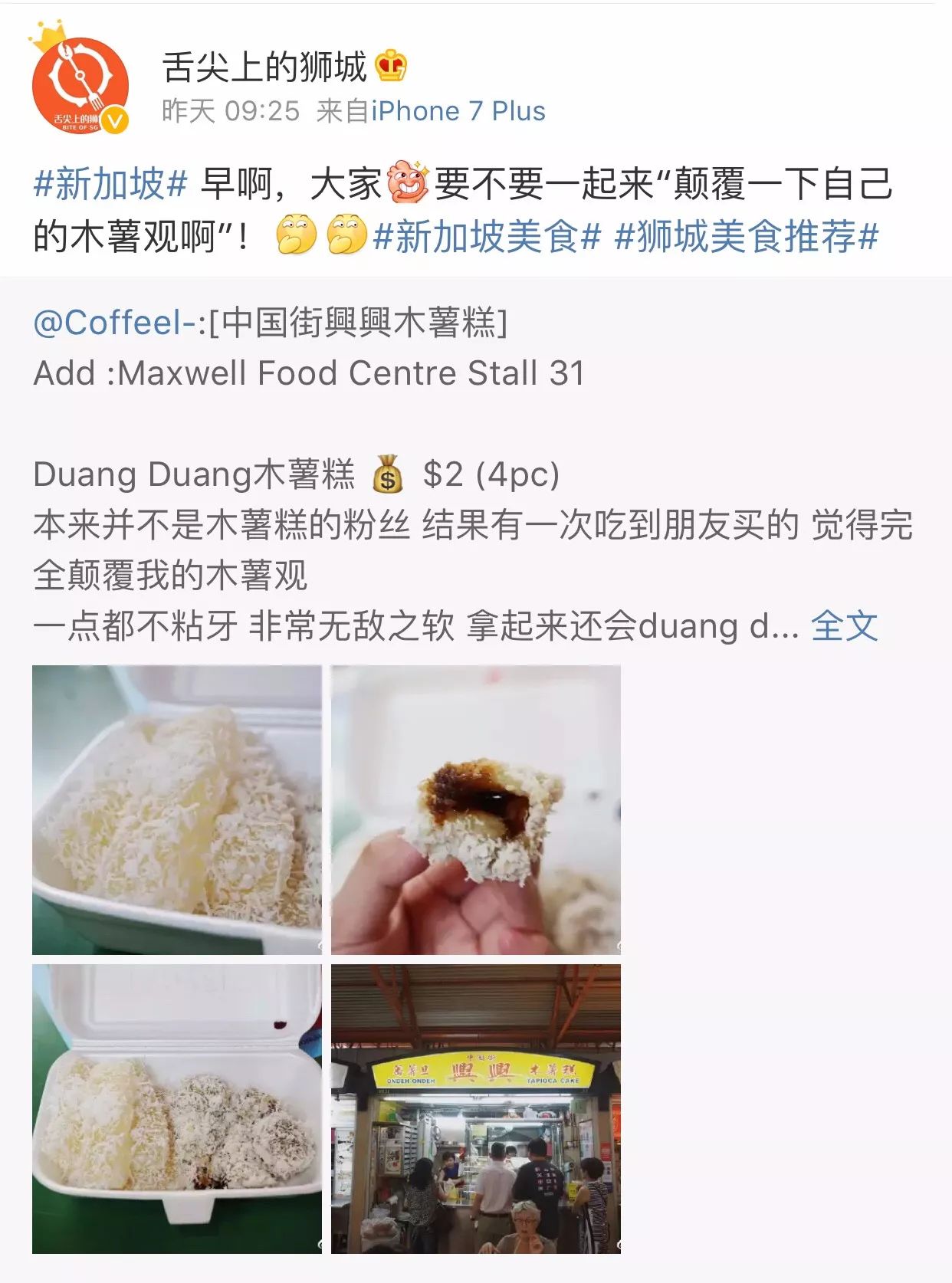This screenshot has height=1283, width=952.
Task: Open the #新加坡# hashtag
Action: click(x=111, y=185)
